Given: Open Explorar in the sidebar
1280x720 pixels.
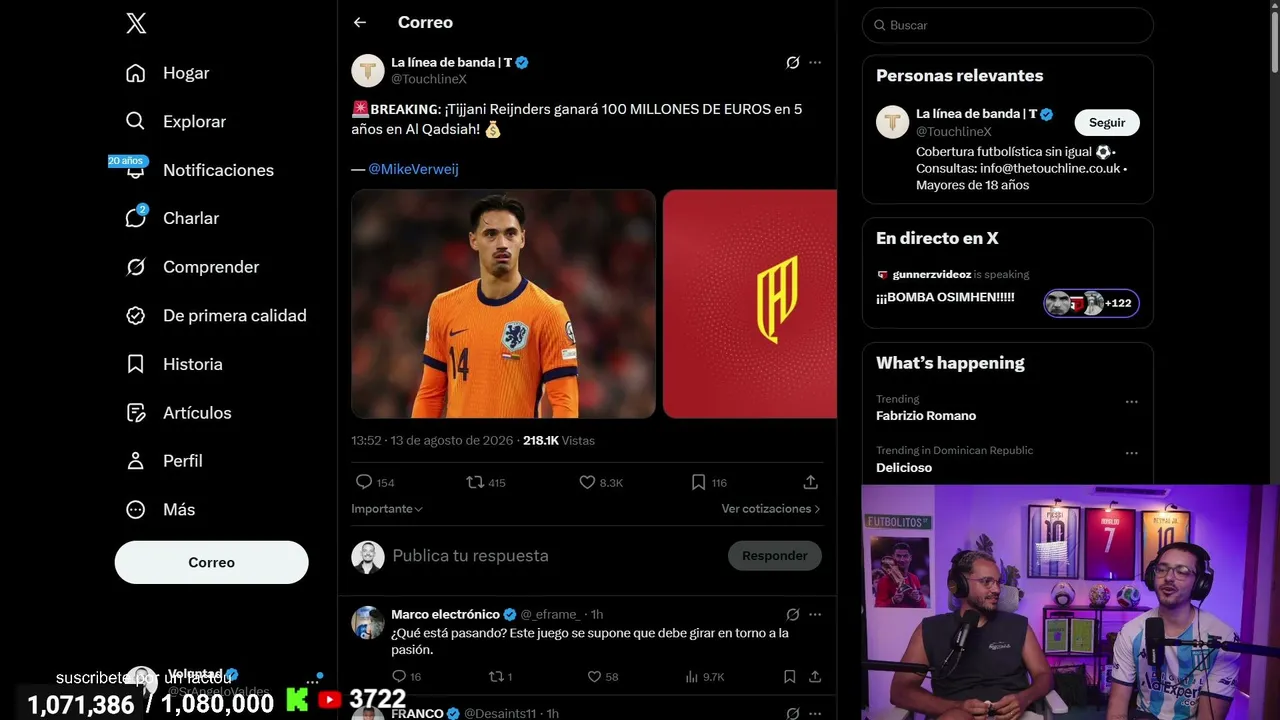Looking at the screenshot, I should 176,121.
